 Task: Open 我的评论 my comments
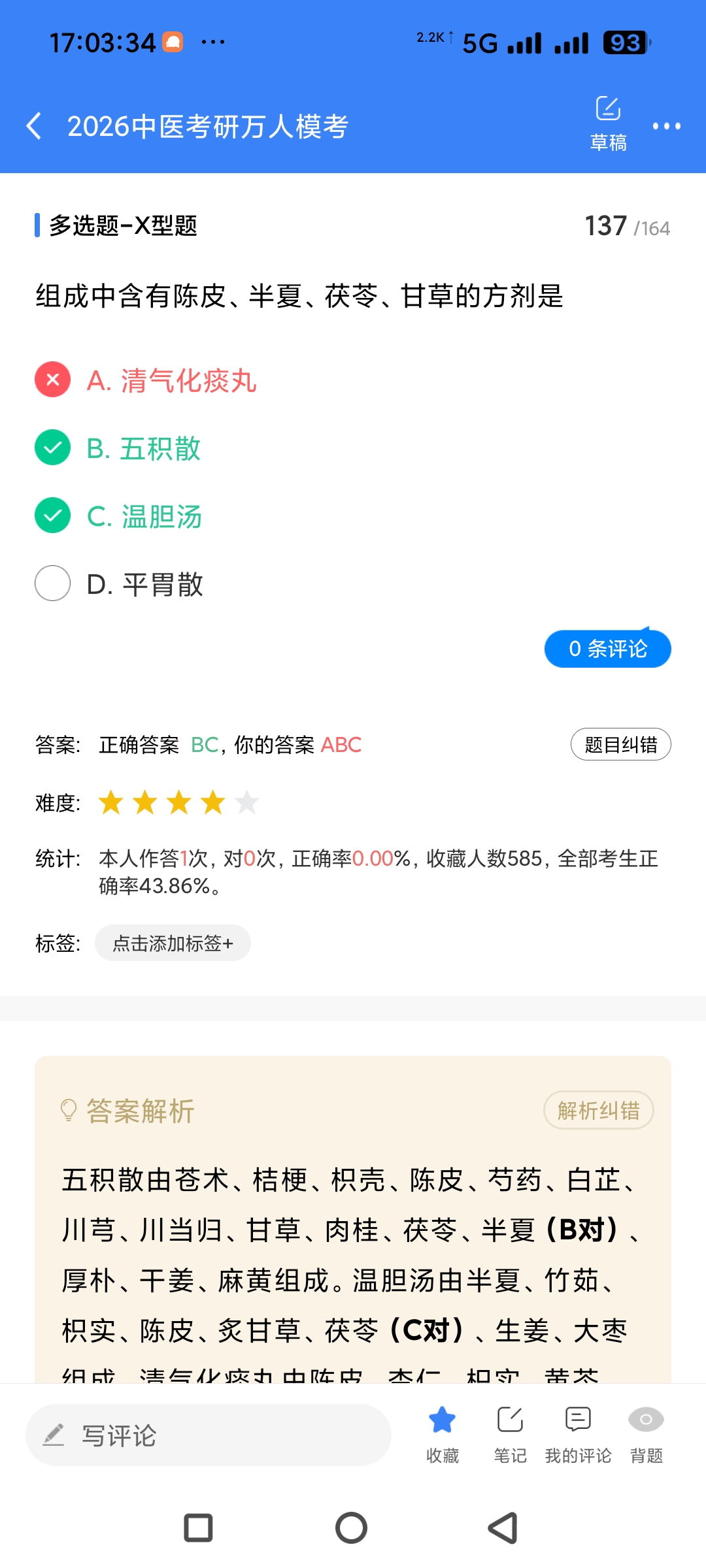[578, 1434]
